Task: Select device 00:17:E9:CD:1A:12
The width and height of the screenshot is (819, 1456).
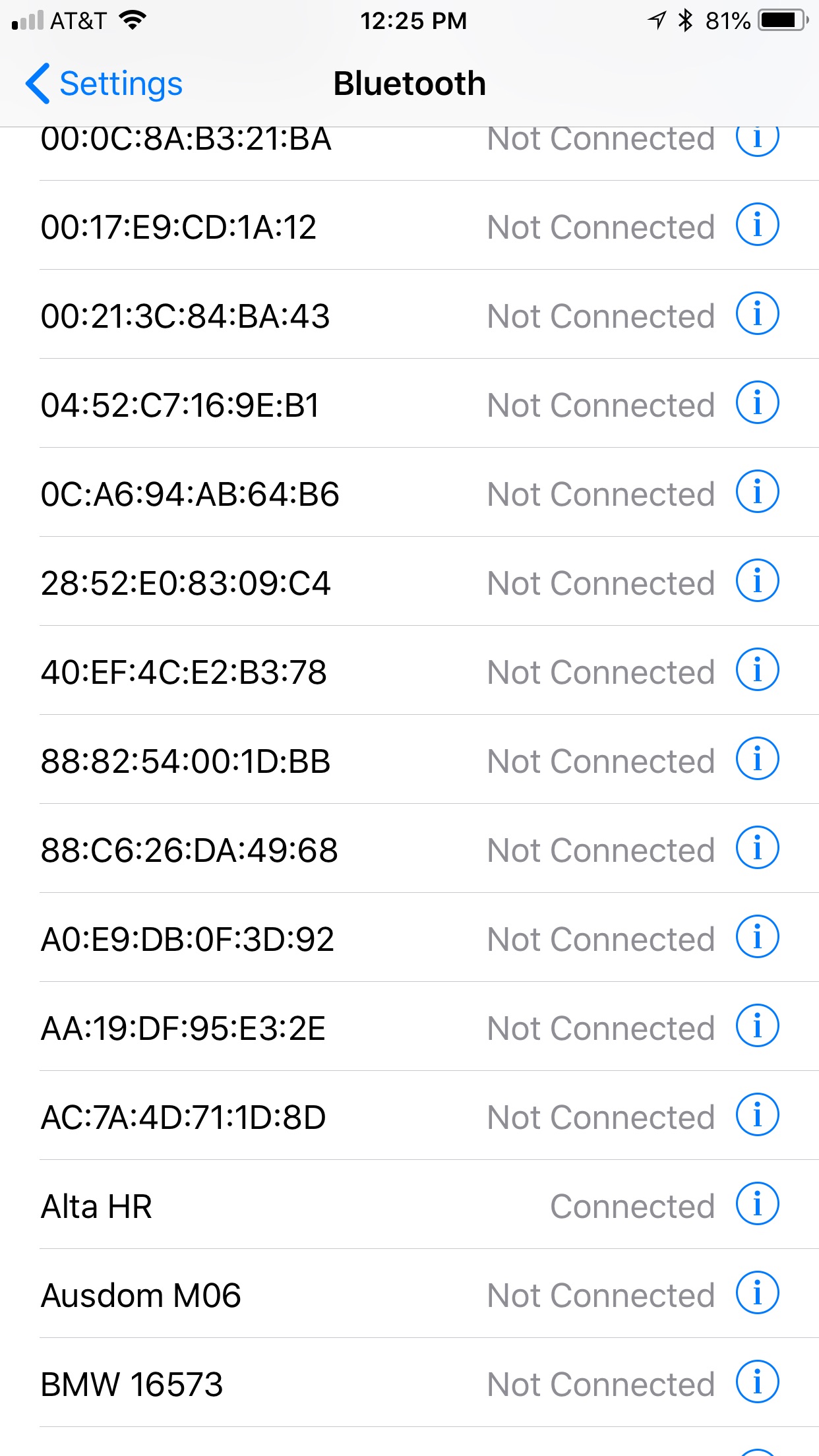Action: click(178, 227)
